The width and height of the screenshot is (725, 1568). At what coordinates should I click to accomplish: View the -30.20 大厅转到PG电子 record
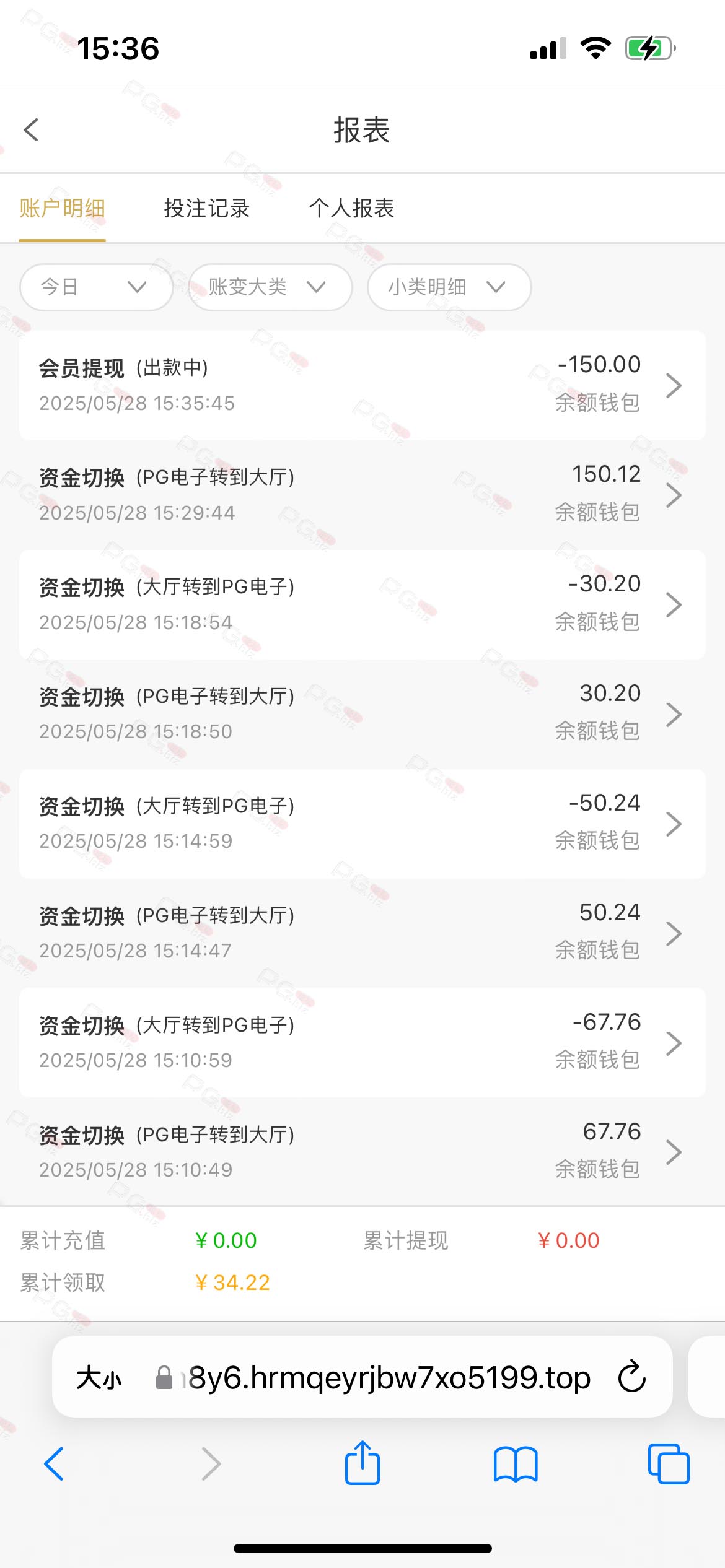(x=362, y=604)
